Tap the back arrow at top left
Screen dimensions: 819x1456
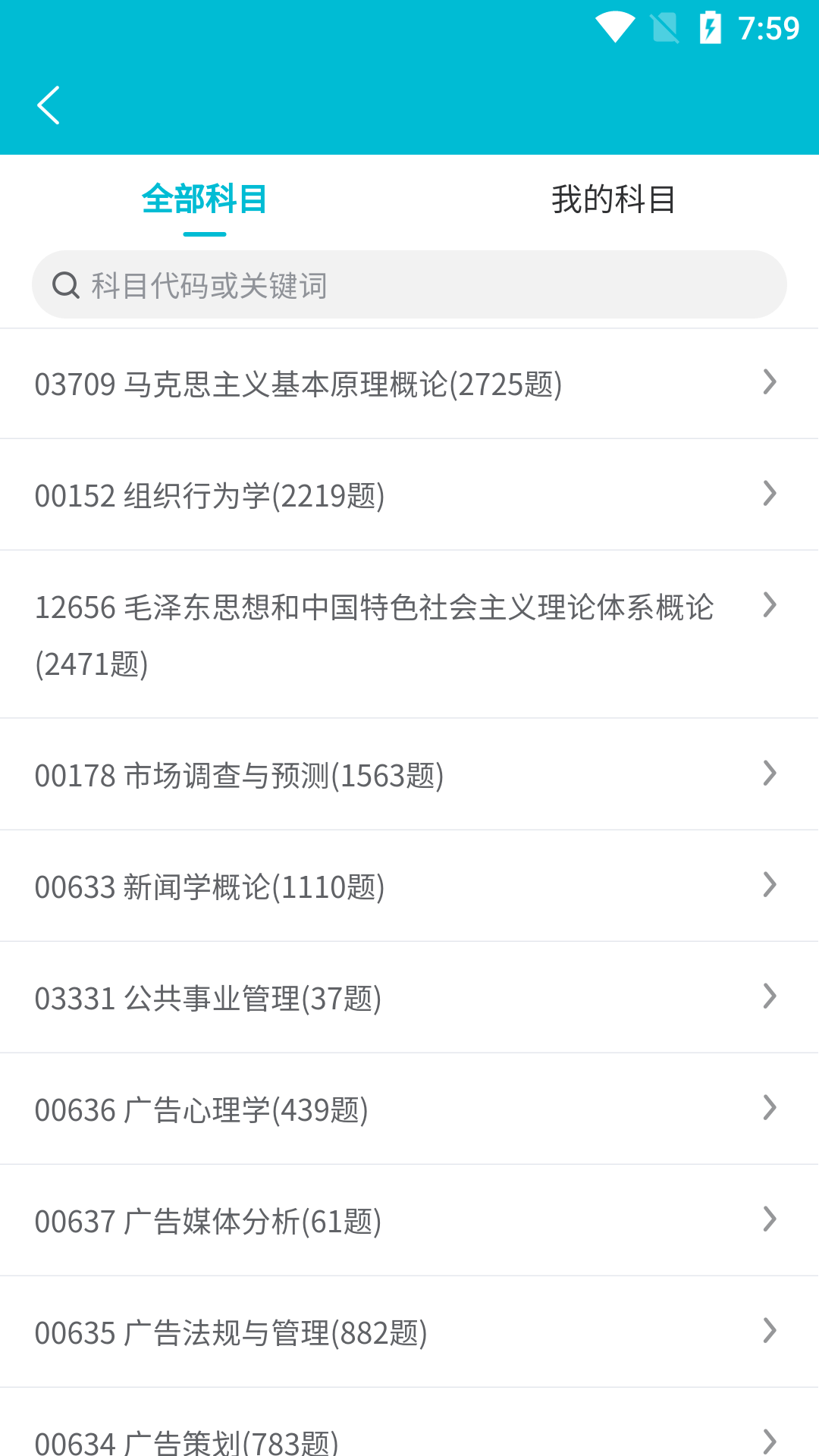[49, 105]
